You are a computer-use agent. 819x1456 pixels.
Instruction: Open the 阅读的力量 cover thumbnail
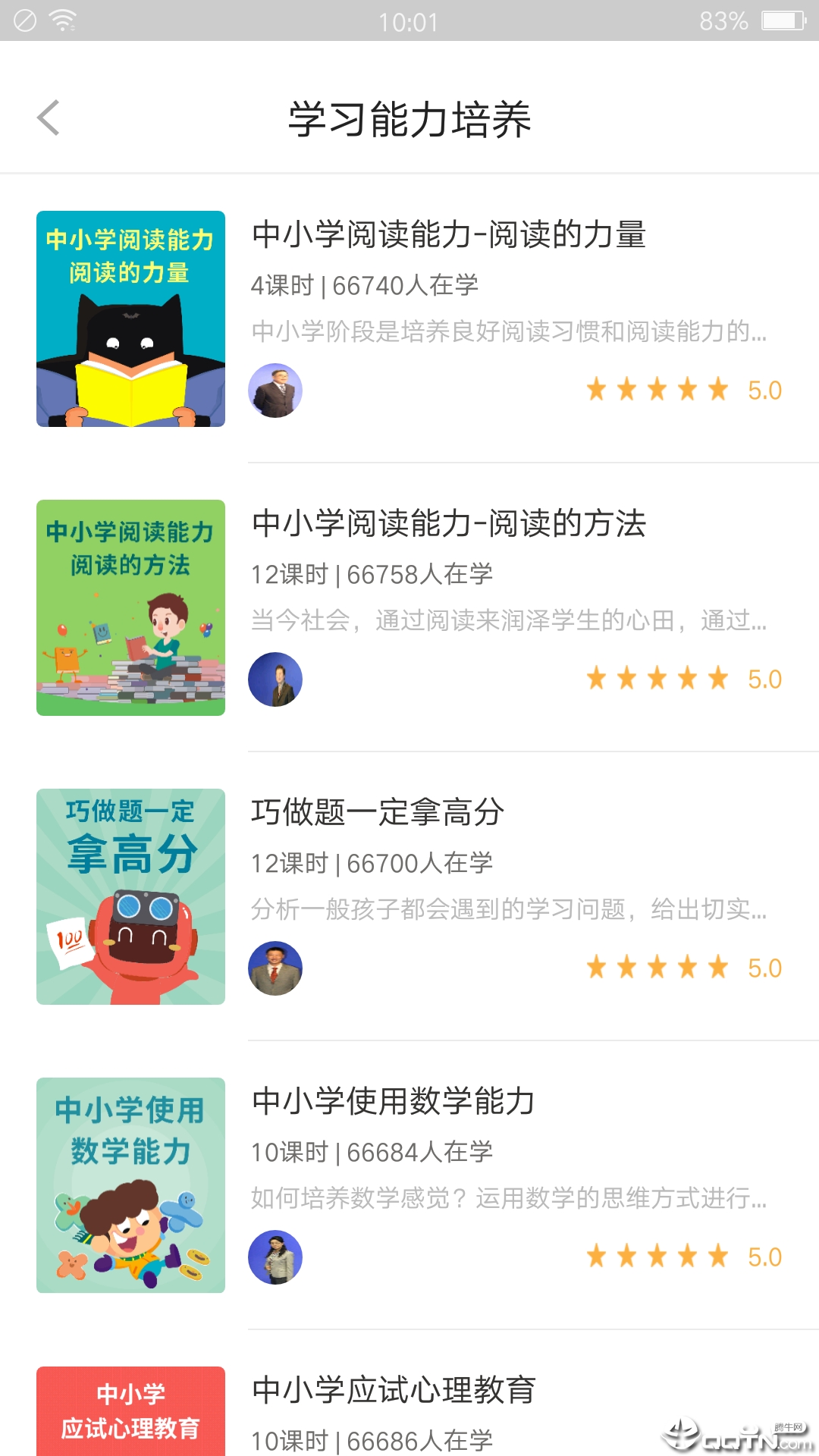(x=130, y=318)
